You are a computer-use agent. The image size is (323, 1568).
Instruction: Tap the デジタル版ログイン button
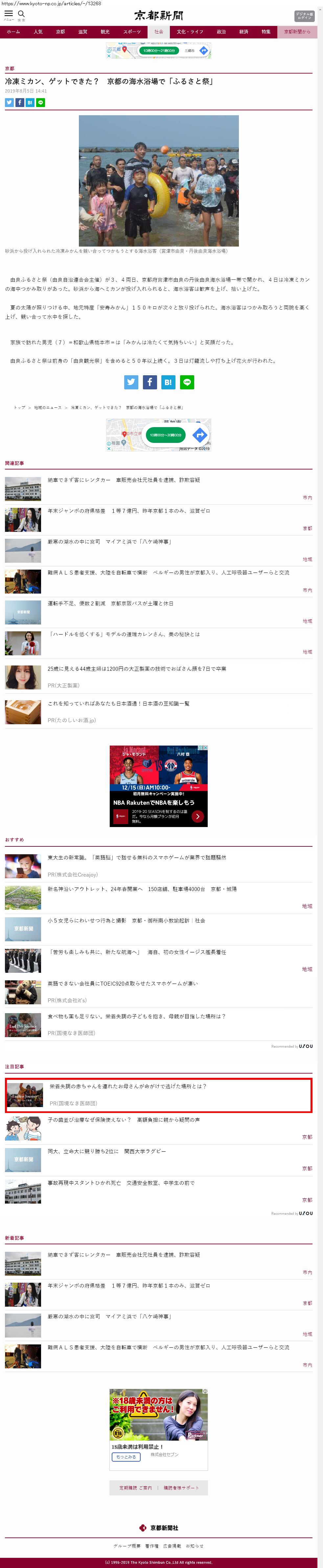pyautogui.click(x=304, y=16)
